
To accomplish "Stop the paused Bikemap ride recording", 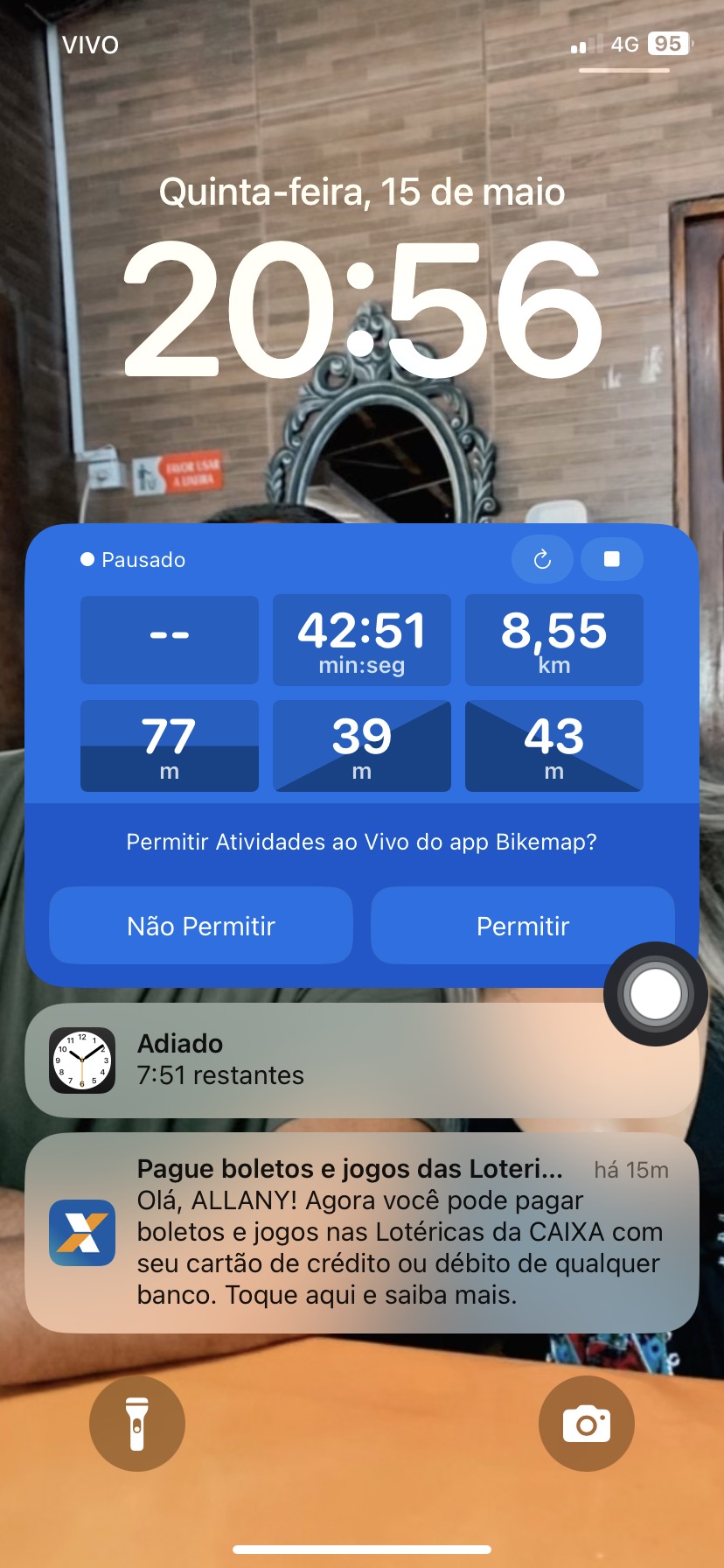I will (x=612, y=559).
